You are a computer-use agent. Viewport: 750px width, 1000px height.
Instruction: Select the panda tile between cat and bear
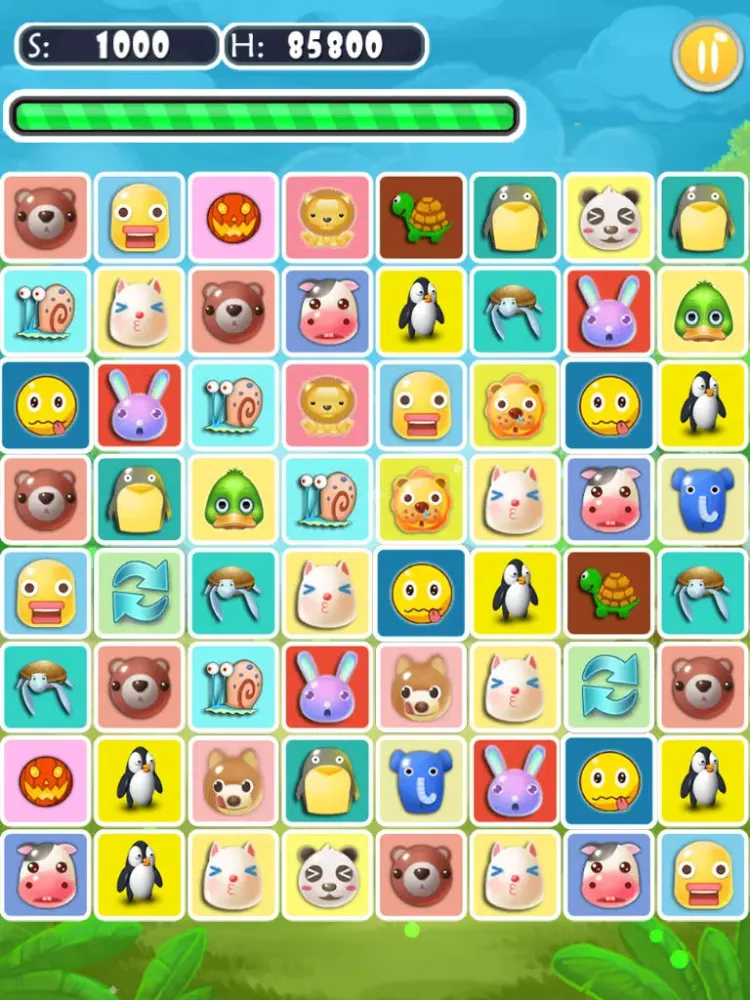327,874
